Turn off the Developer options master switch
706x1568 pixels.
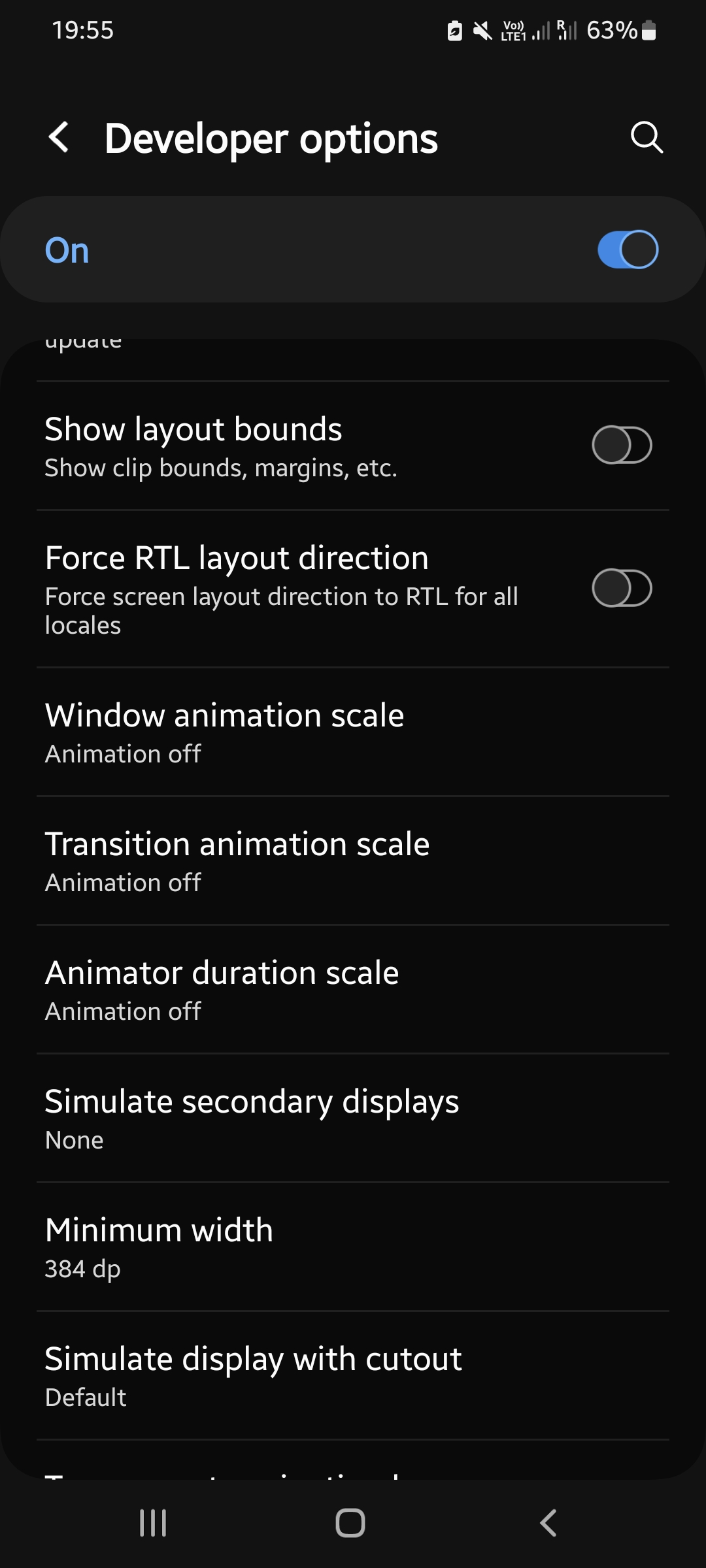coord(628,250)
